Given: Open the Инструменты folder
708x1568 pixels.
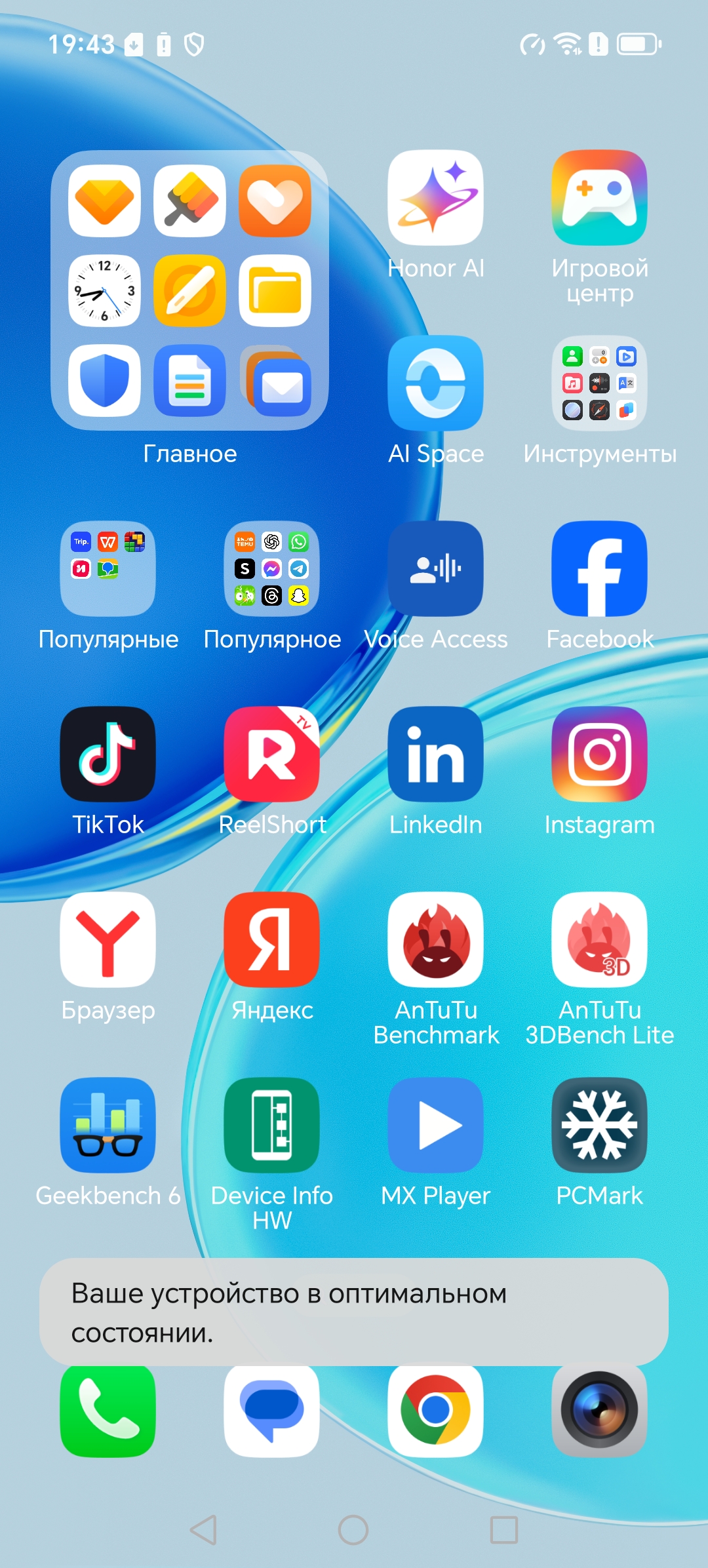Looking at the screenshot, I should 599,383.
